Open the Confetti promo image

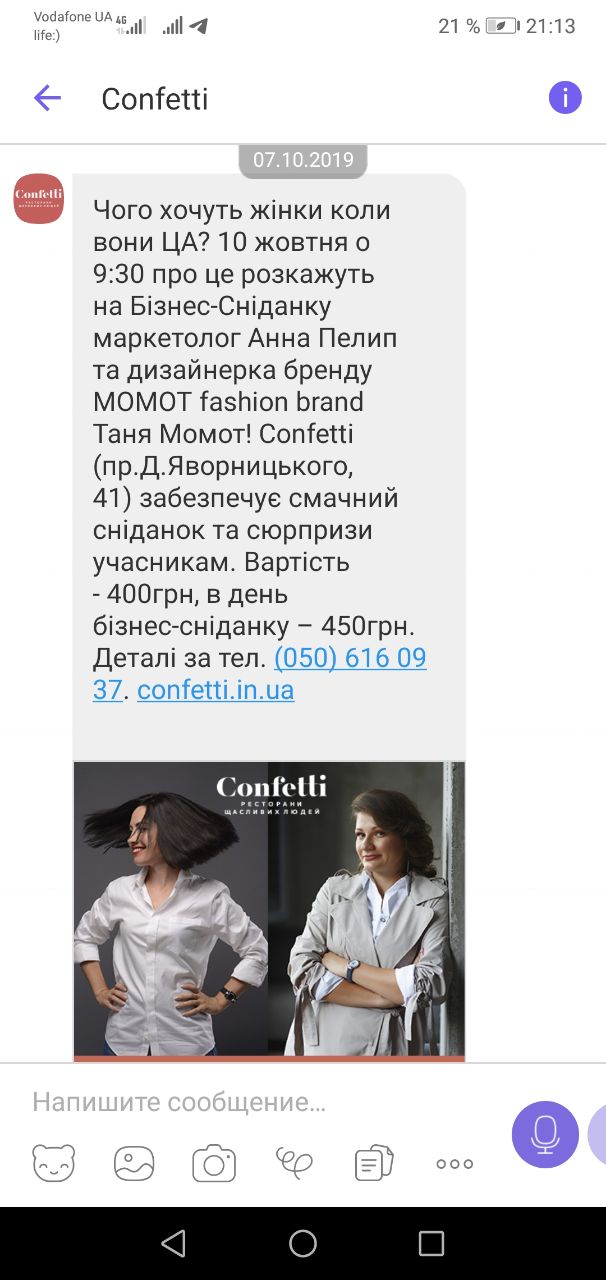pos(269,910)
